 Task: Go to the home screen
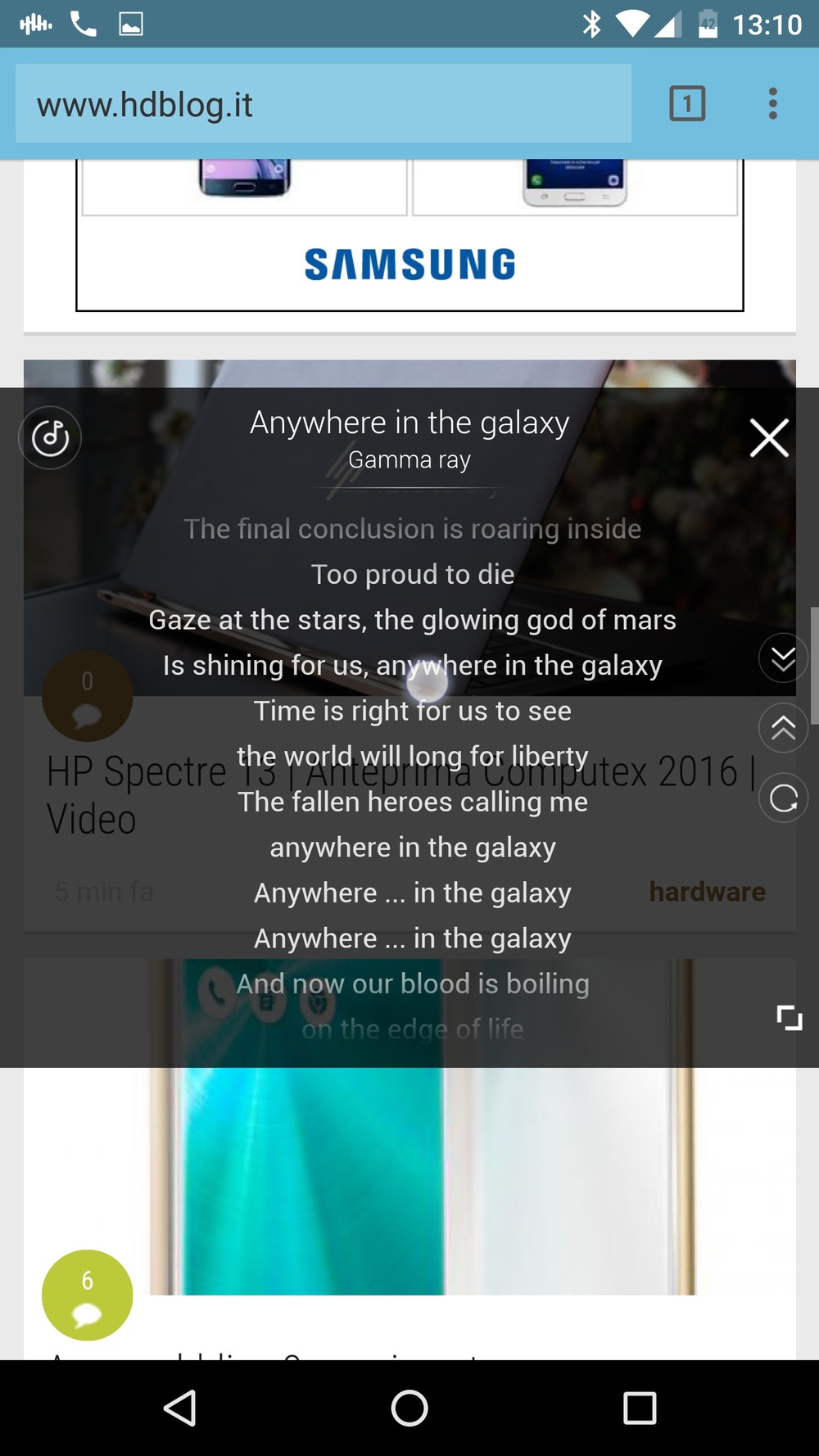409,1409
